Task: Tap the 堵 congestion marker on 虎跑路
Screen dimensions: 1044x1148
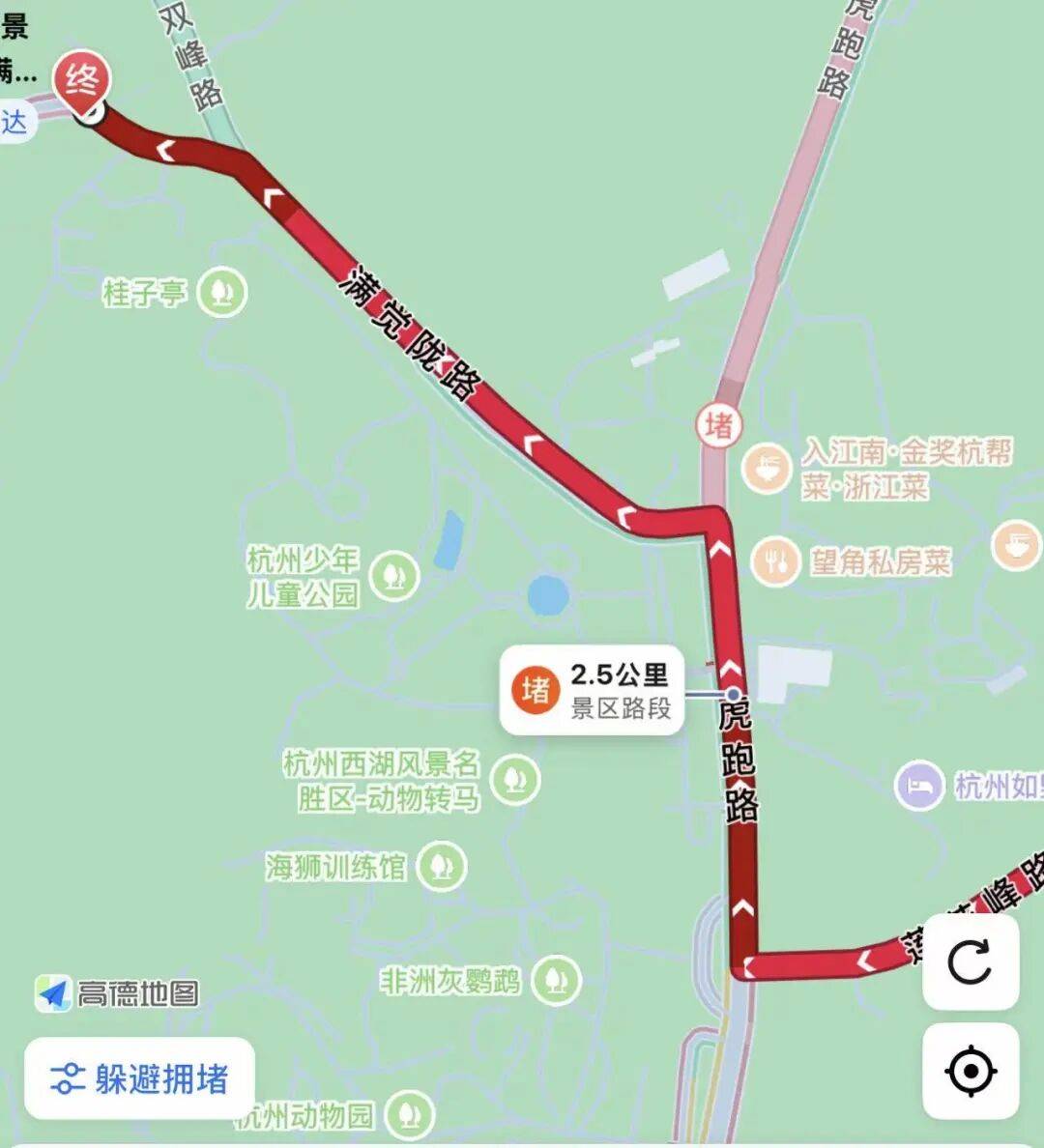Action: click(x=718, y=425)
